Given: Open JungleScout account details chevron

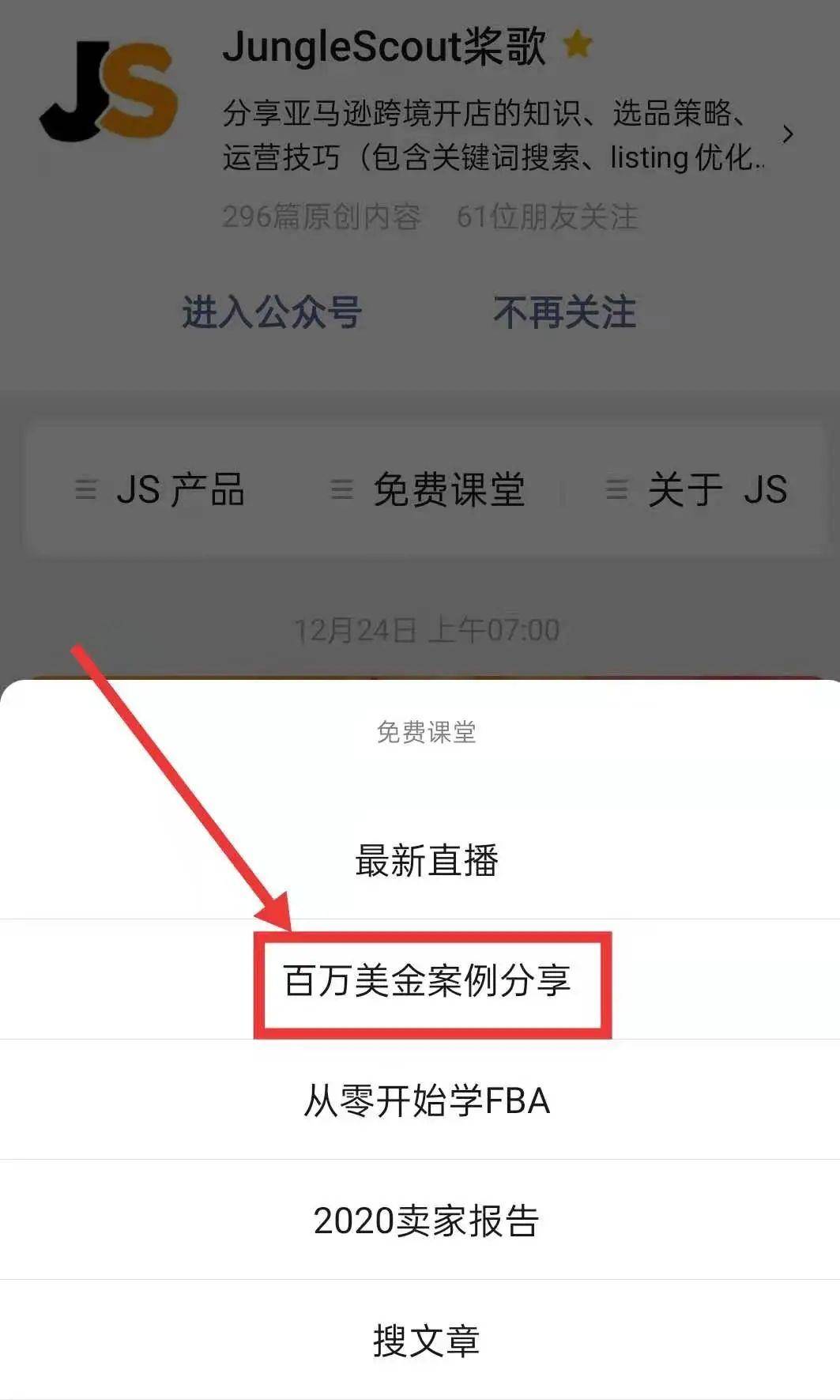Looking at the screenshot, I should click(787, 134).
